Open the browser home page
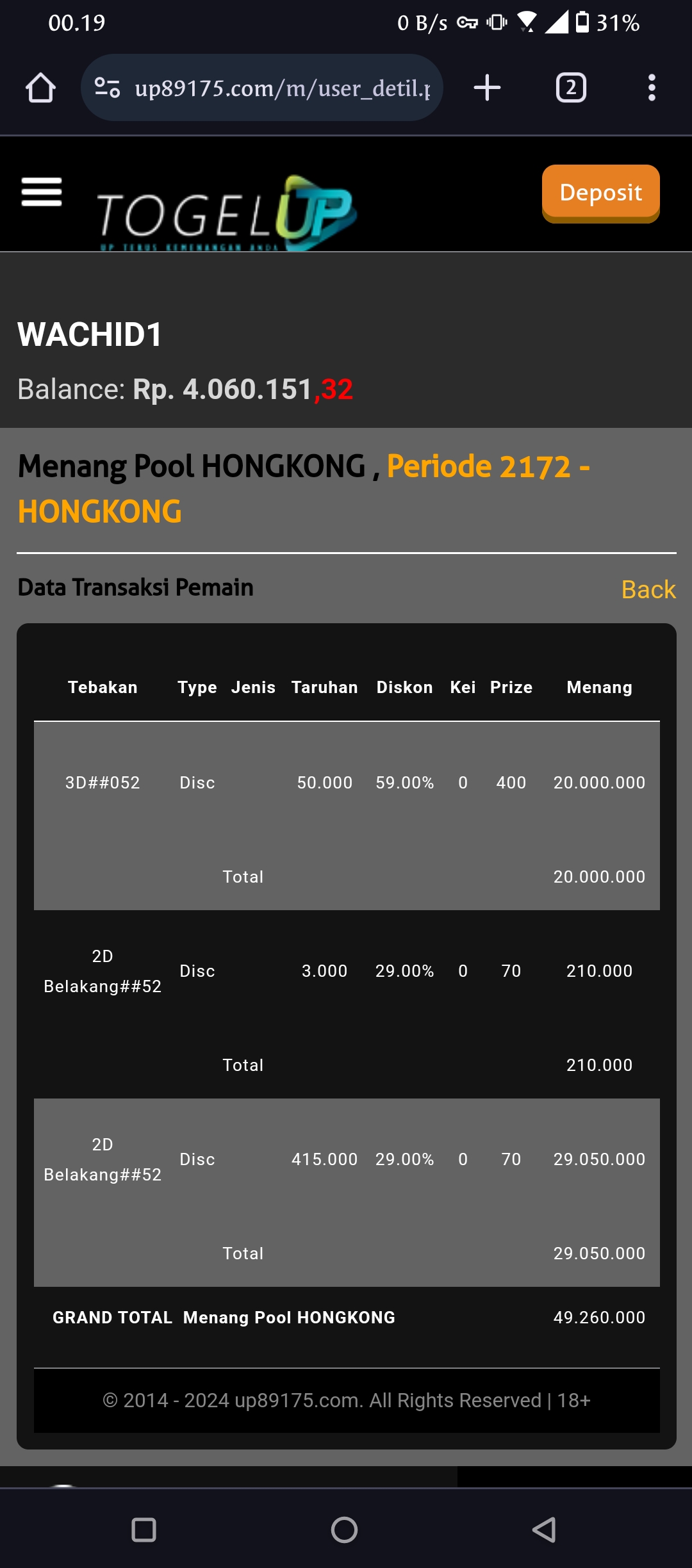The width and height of the screenshot is (692, 1568). pos(40,88)
